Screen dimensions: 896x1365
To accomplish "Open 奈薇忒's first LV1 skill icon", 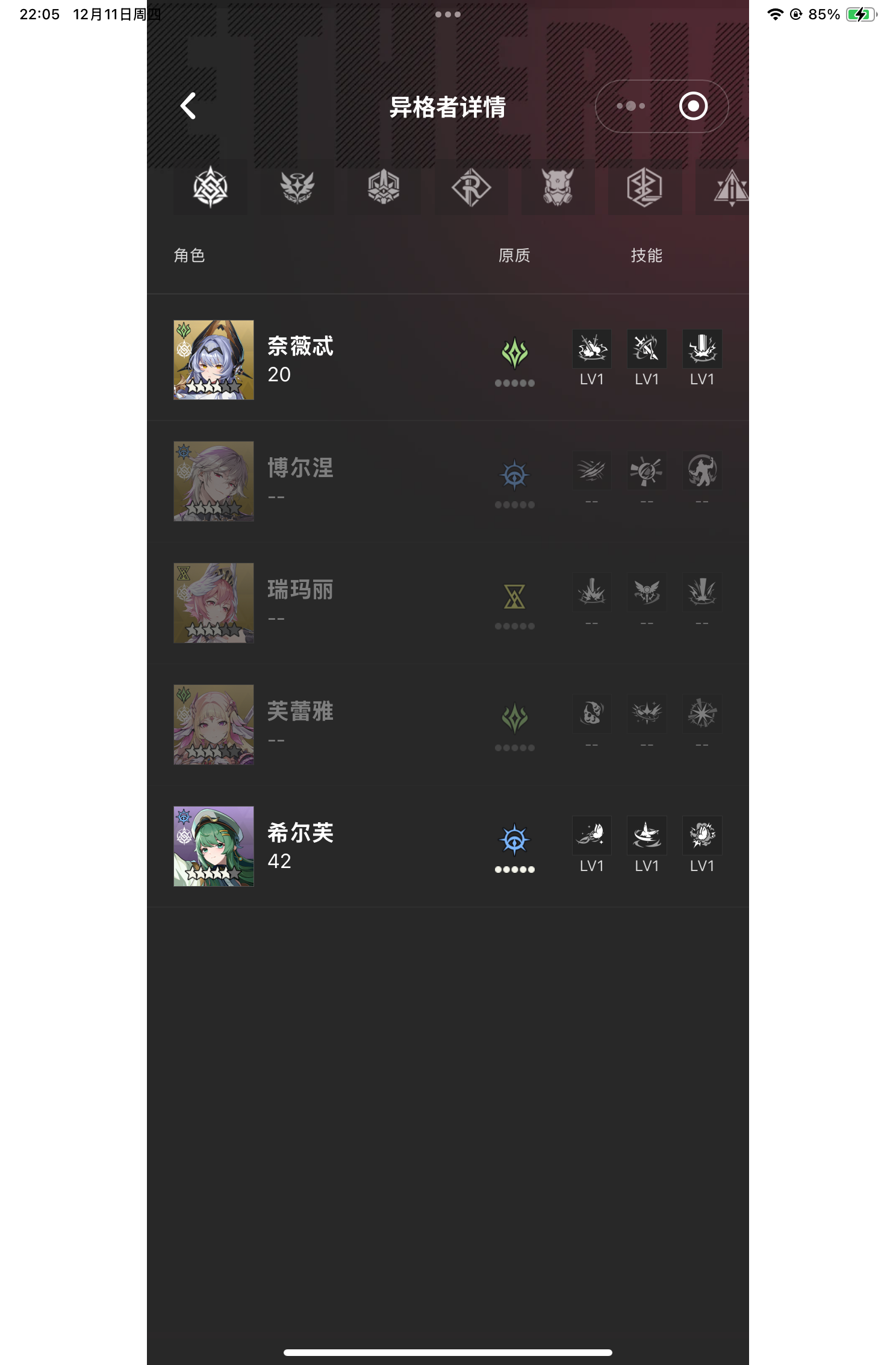I will tap(591, 348).
